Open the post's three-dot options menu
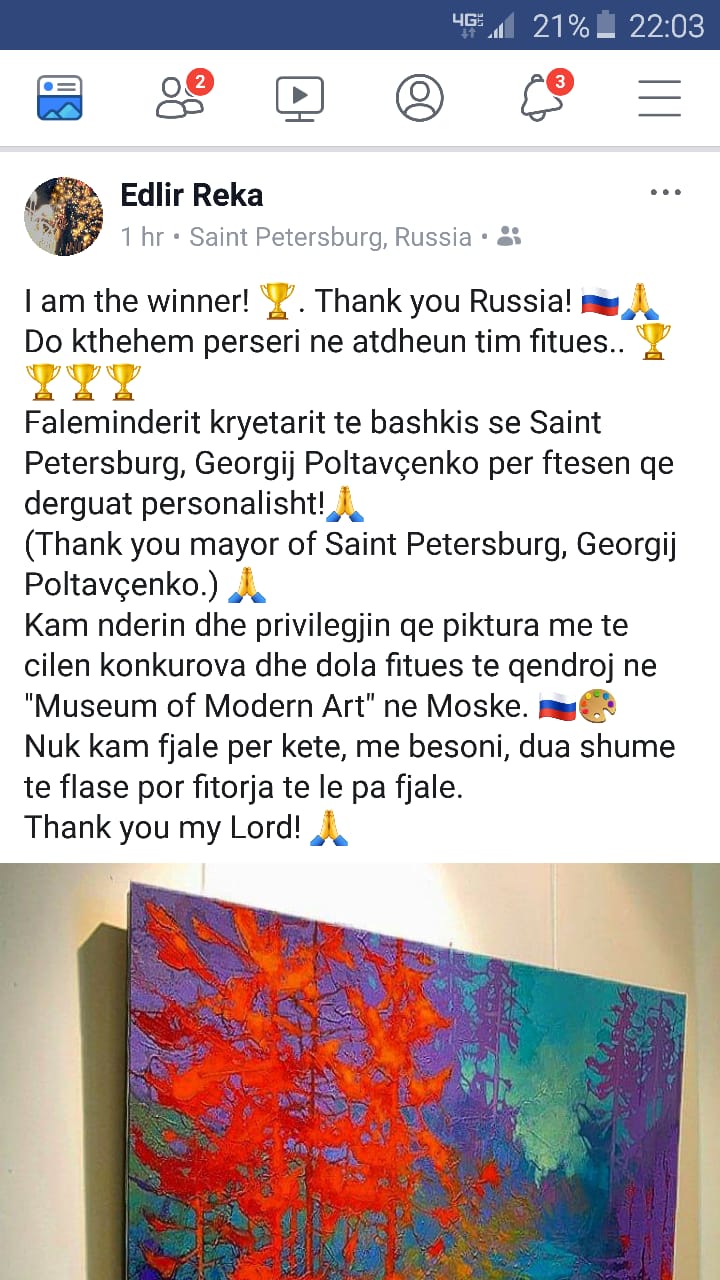The image size is (720, 1280). coord(665,193)
